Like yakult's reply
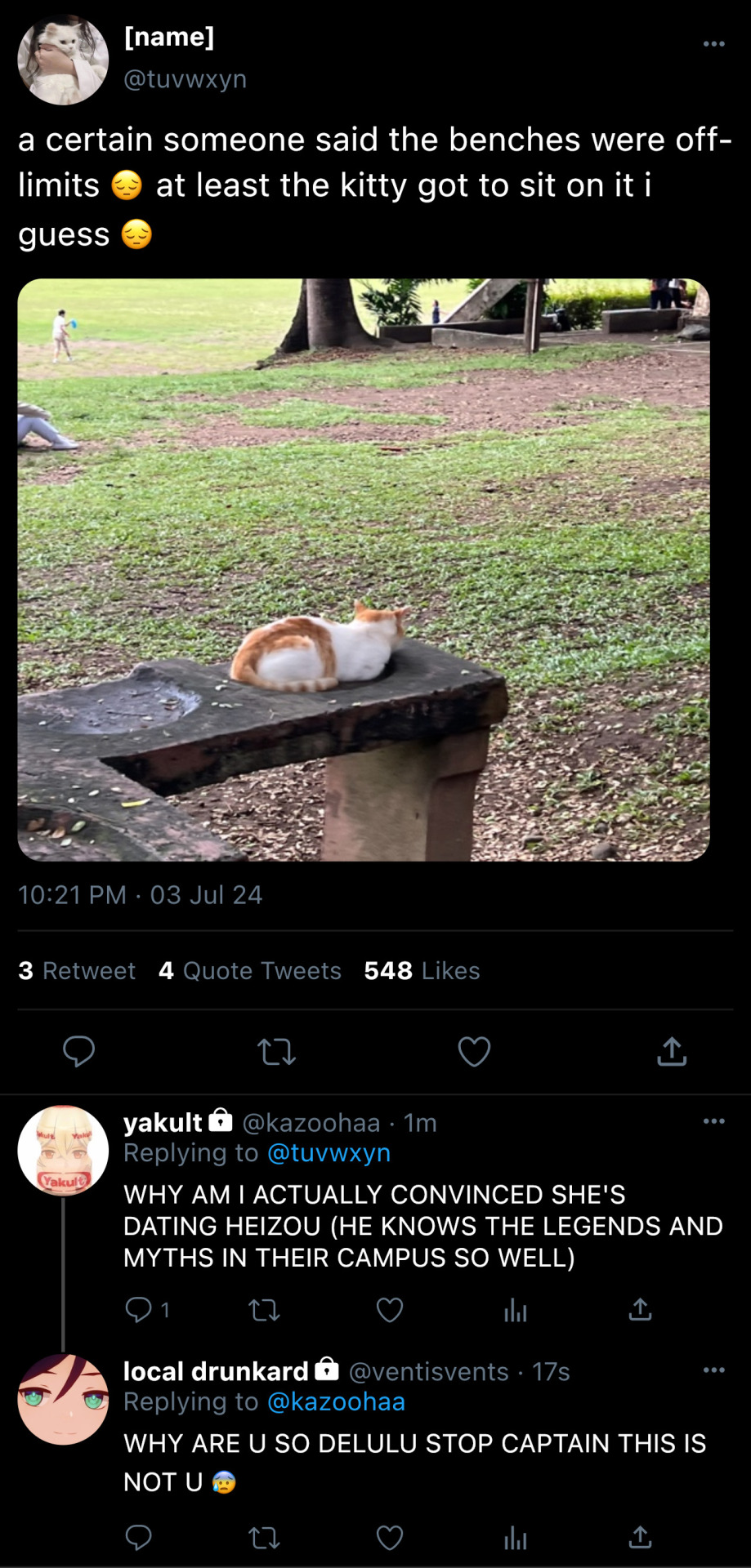751x1568 pixels. [390, 1310]
